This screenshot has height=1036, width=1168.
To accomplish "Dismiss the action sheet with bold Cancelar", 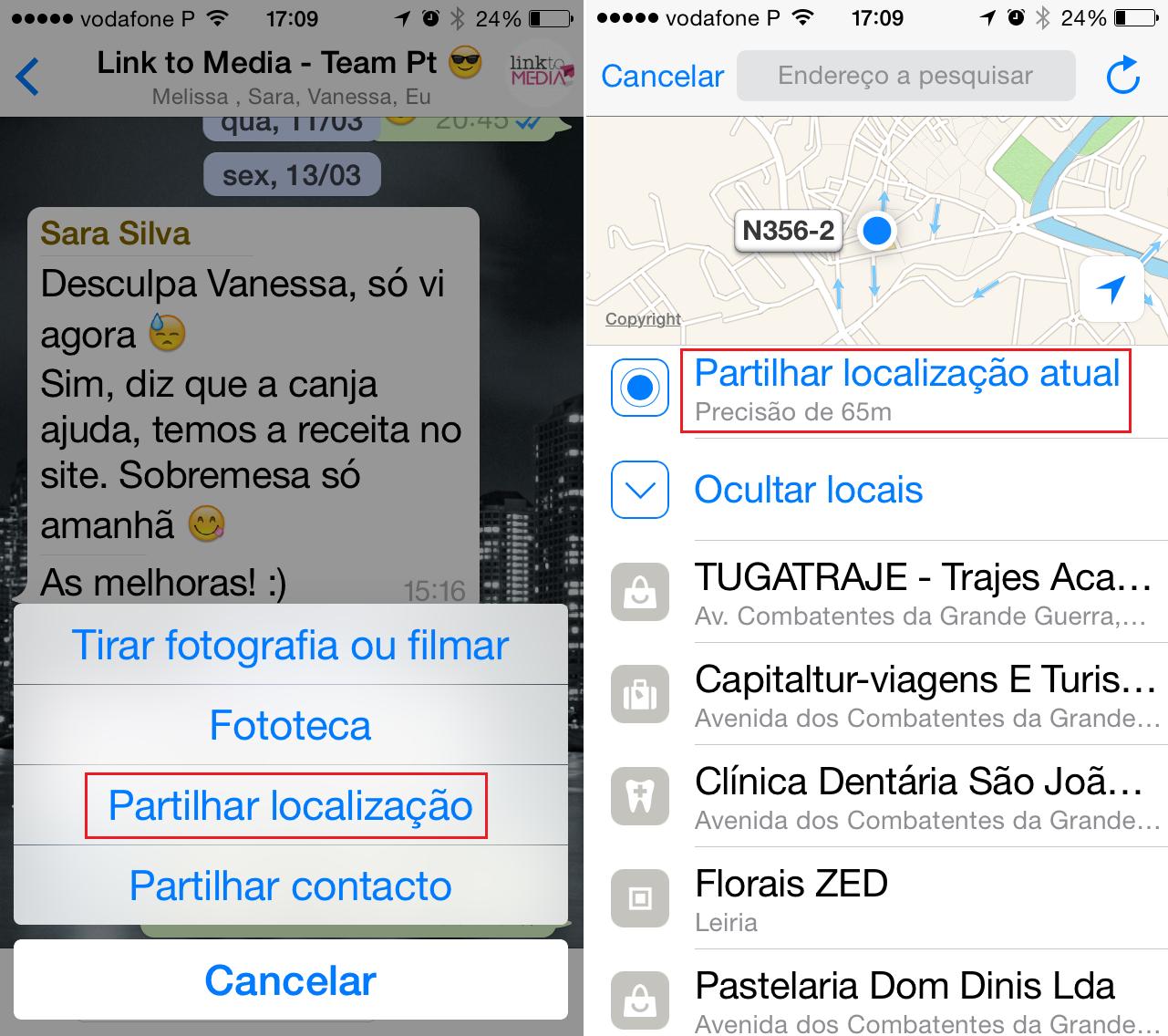I will click(x=290, y=981).
